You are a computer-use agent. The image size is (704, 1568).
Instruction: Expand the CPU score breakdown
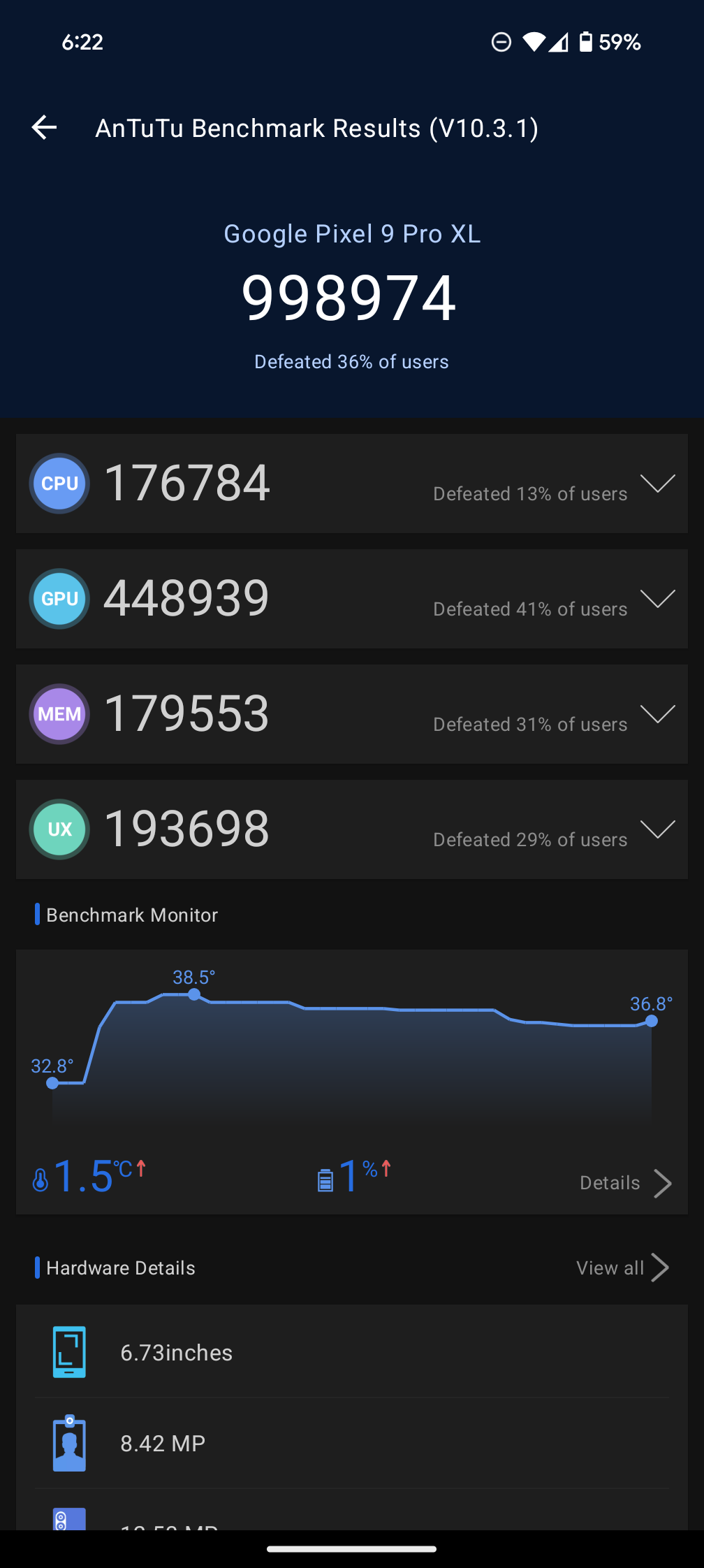(657, 484)
